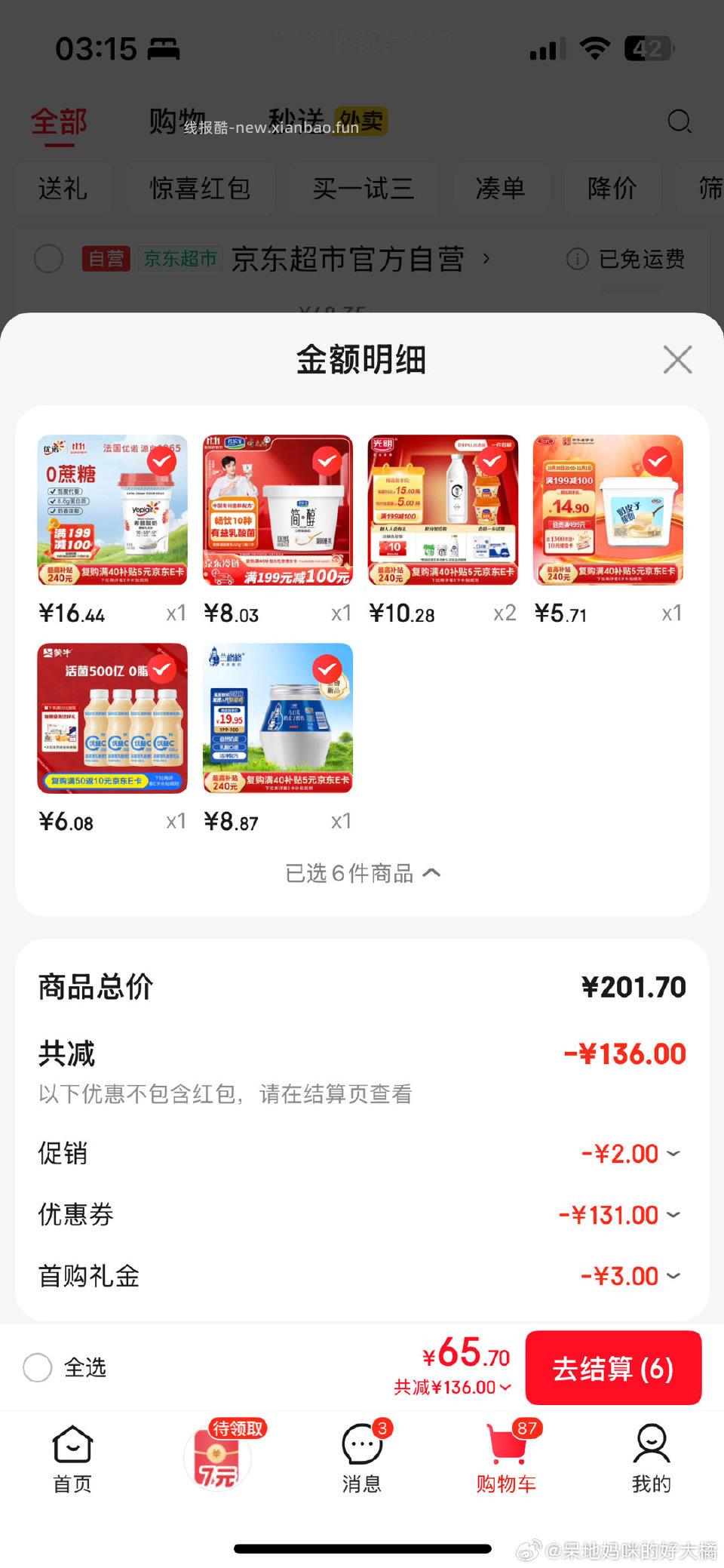
Task: Tap the 去结算(6) checkout button
Action: [613, 1367]
